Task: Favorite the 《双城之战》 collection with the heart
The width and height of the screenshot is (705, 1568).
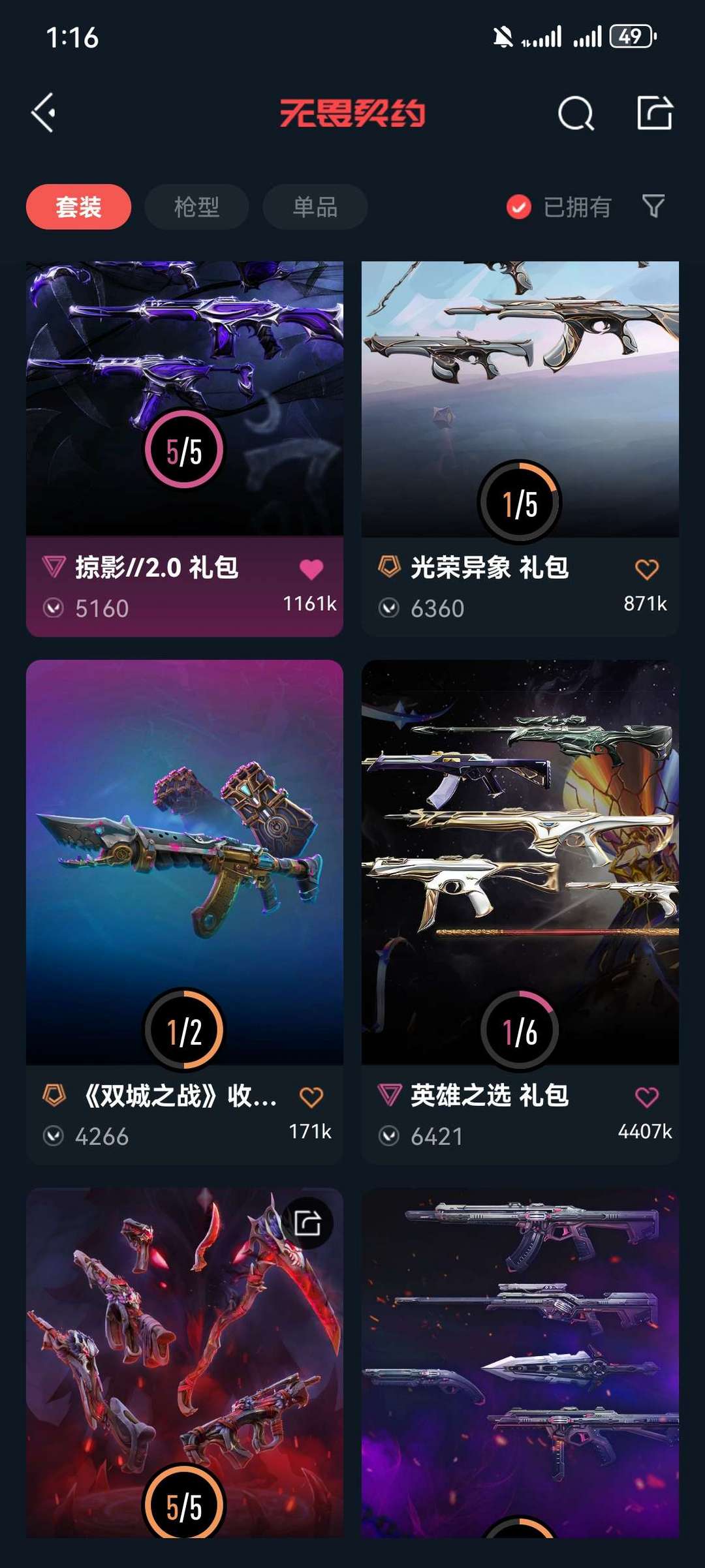Action: tap(311, 1097)
